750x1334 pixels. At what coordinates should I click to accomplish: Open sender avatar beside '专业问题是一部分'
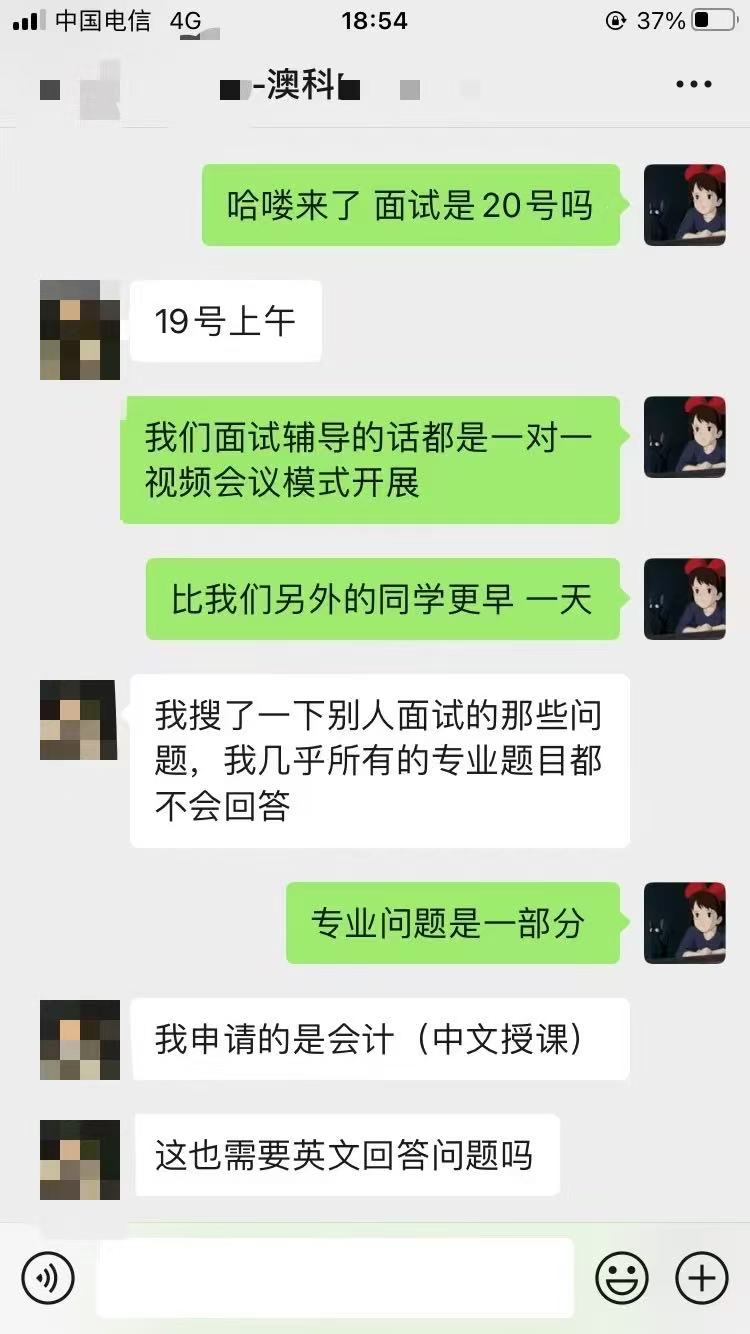(x=684, y=922)
